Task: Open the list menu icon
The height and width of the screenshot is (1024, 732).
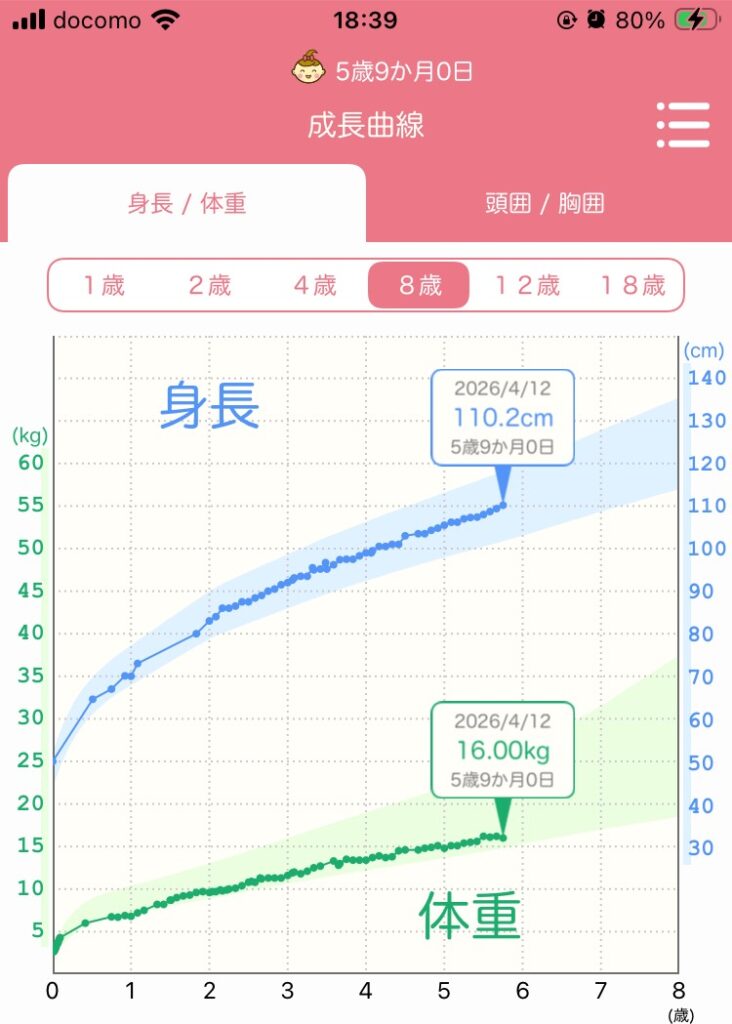Action: tap(683, 125)
